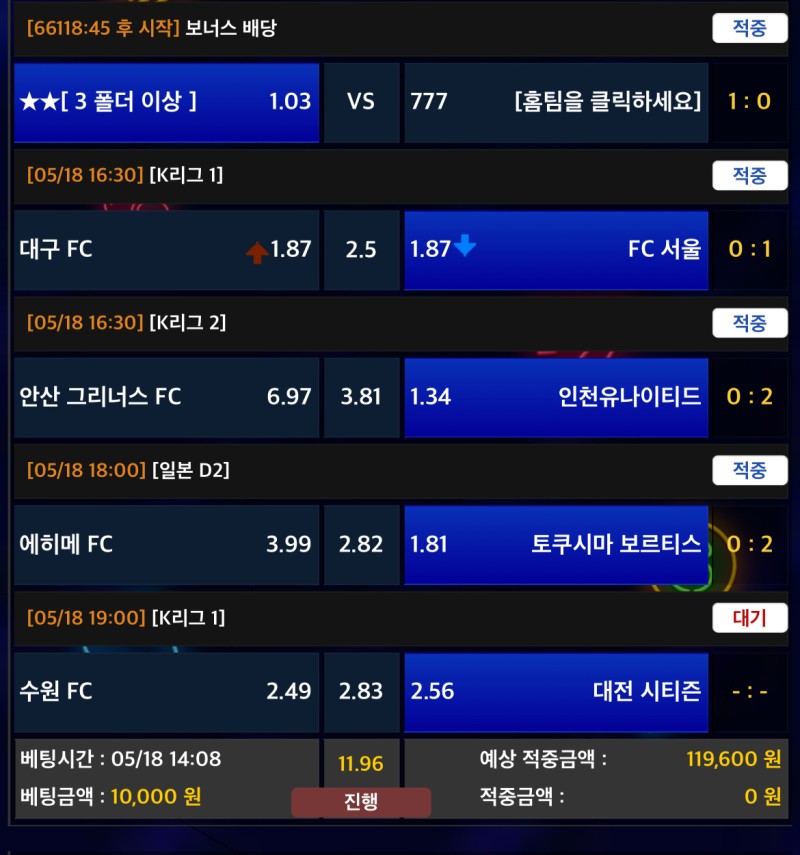Choose 토쿠시마 보르티스 at 1.81

coord(556,545)
